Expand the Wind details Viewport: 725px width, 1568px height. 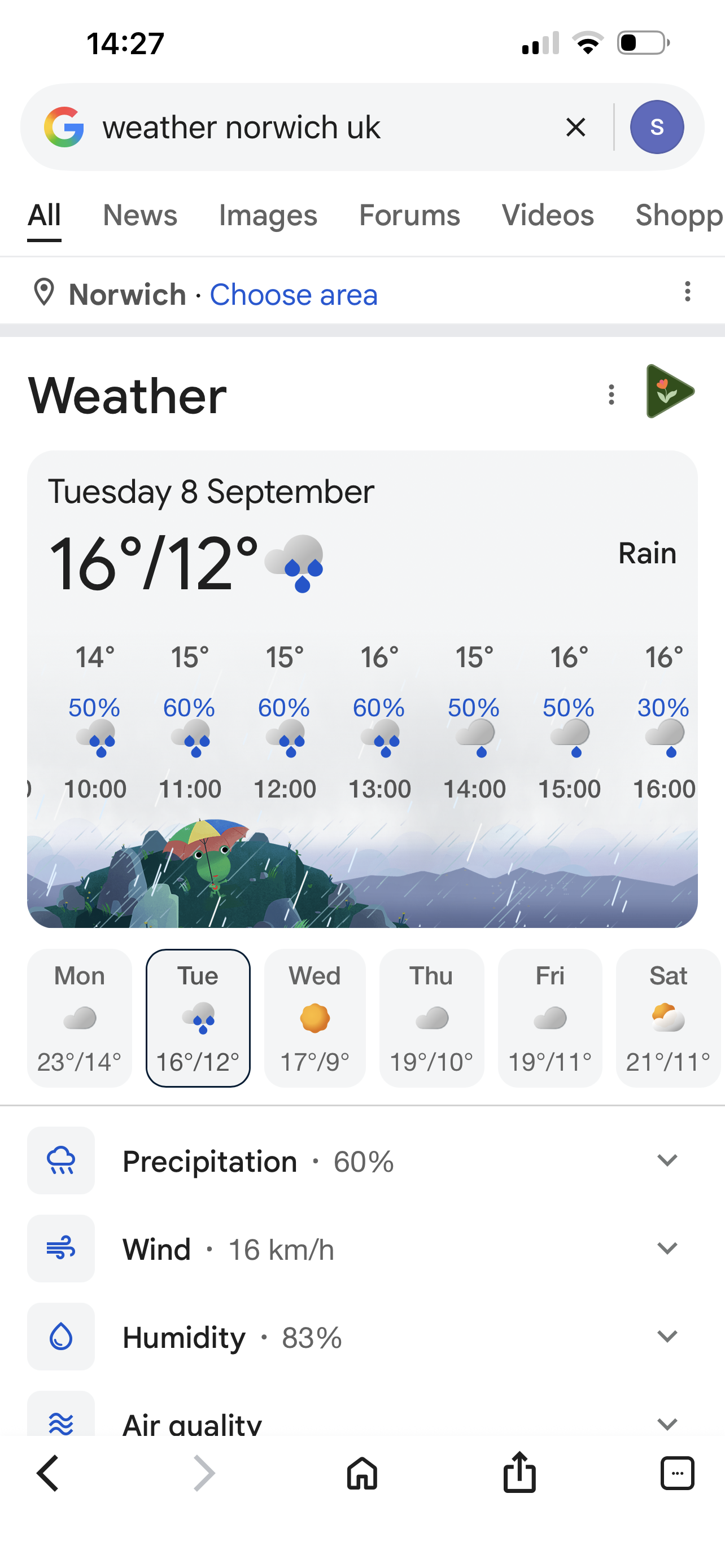tap(362, 1249)
